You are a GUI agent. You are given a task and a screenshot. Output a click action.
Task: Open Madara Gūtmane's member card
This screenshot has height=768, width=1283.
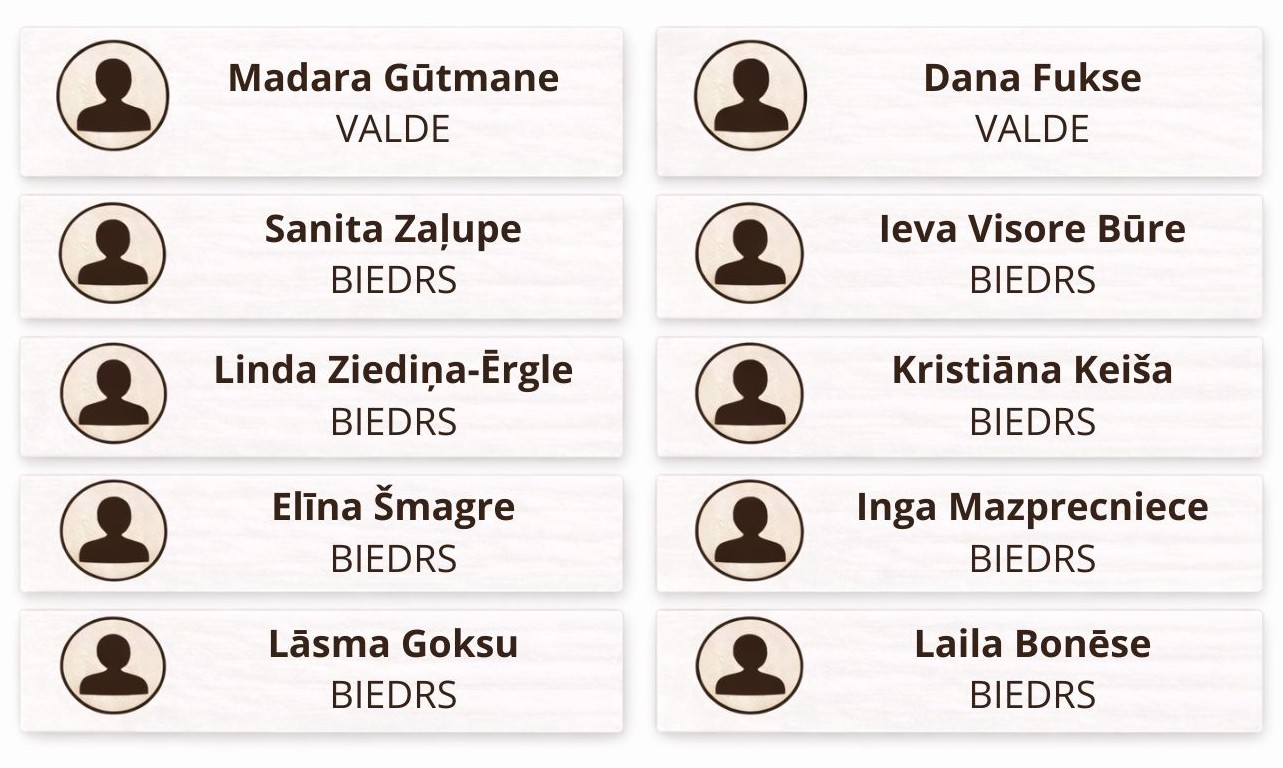(321, 102)
